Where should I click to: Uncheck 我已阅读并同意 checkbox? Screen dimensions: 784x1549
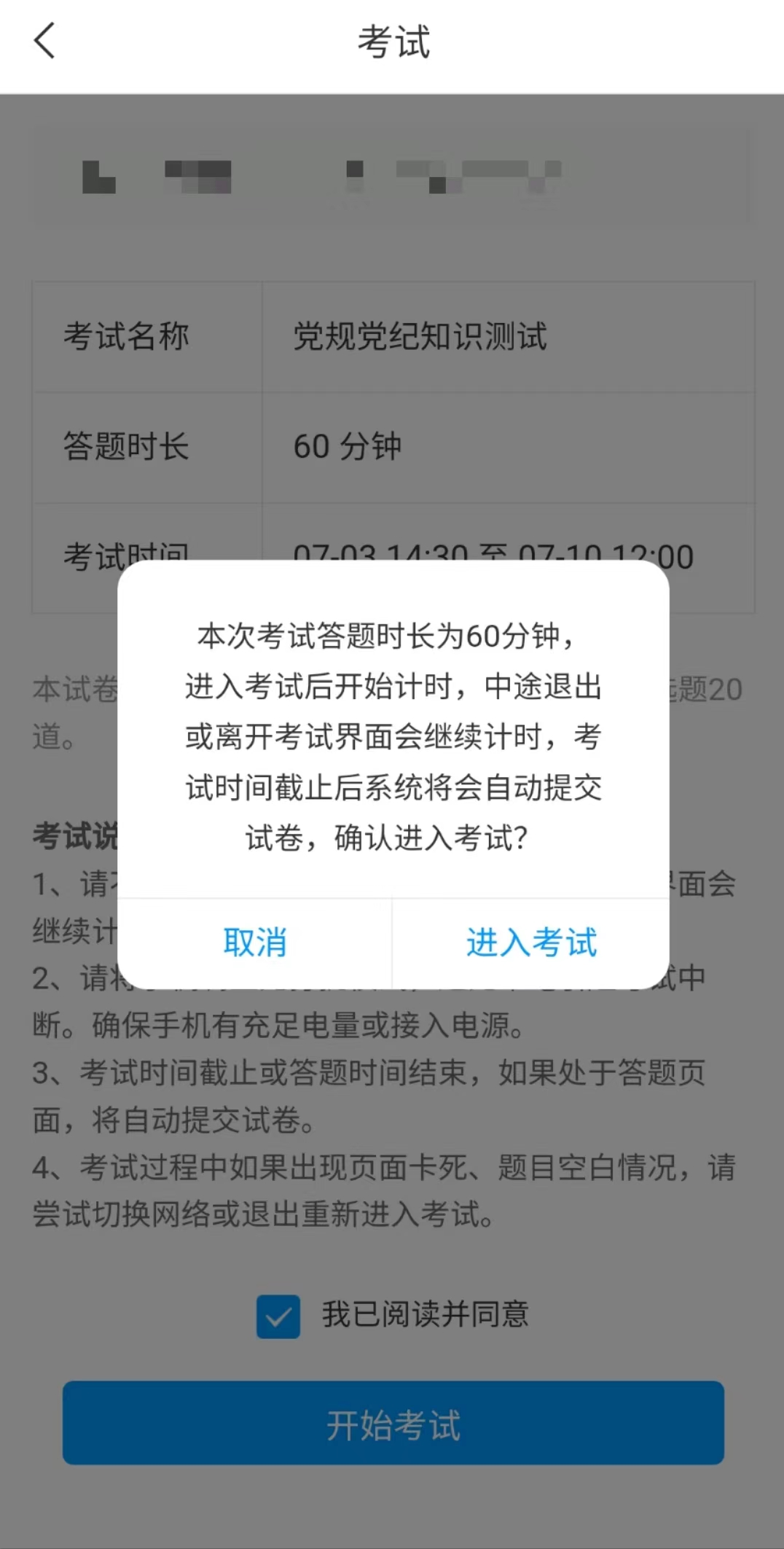click(x=278, y=1316)
